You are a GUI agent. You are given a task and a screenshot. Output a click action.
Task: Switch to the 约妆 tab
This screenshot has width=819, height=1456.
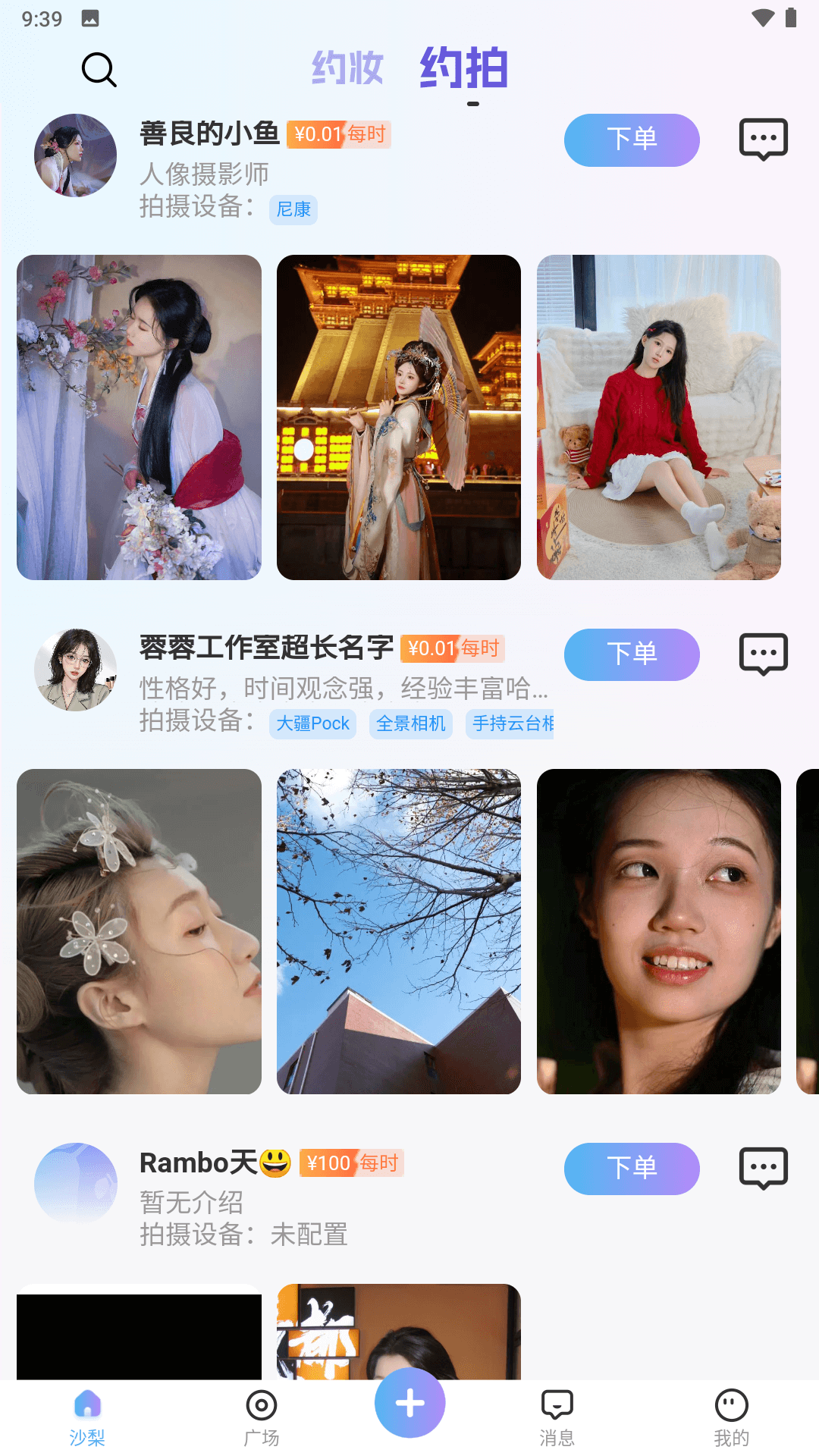coord(348,67)
